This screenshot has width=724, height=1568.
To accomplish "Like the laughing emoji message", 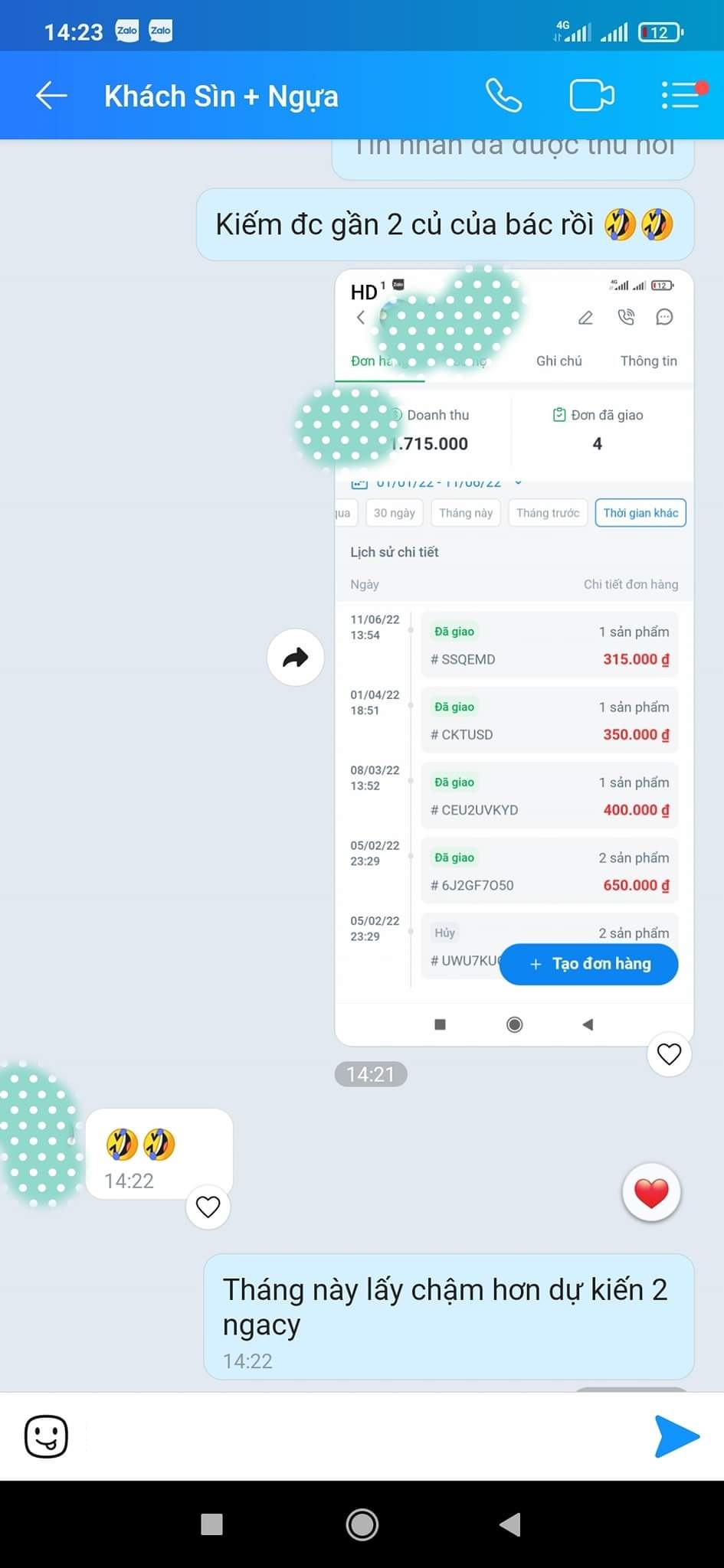I will (x=208, y=1207).
